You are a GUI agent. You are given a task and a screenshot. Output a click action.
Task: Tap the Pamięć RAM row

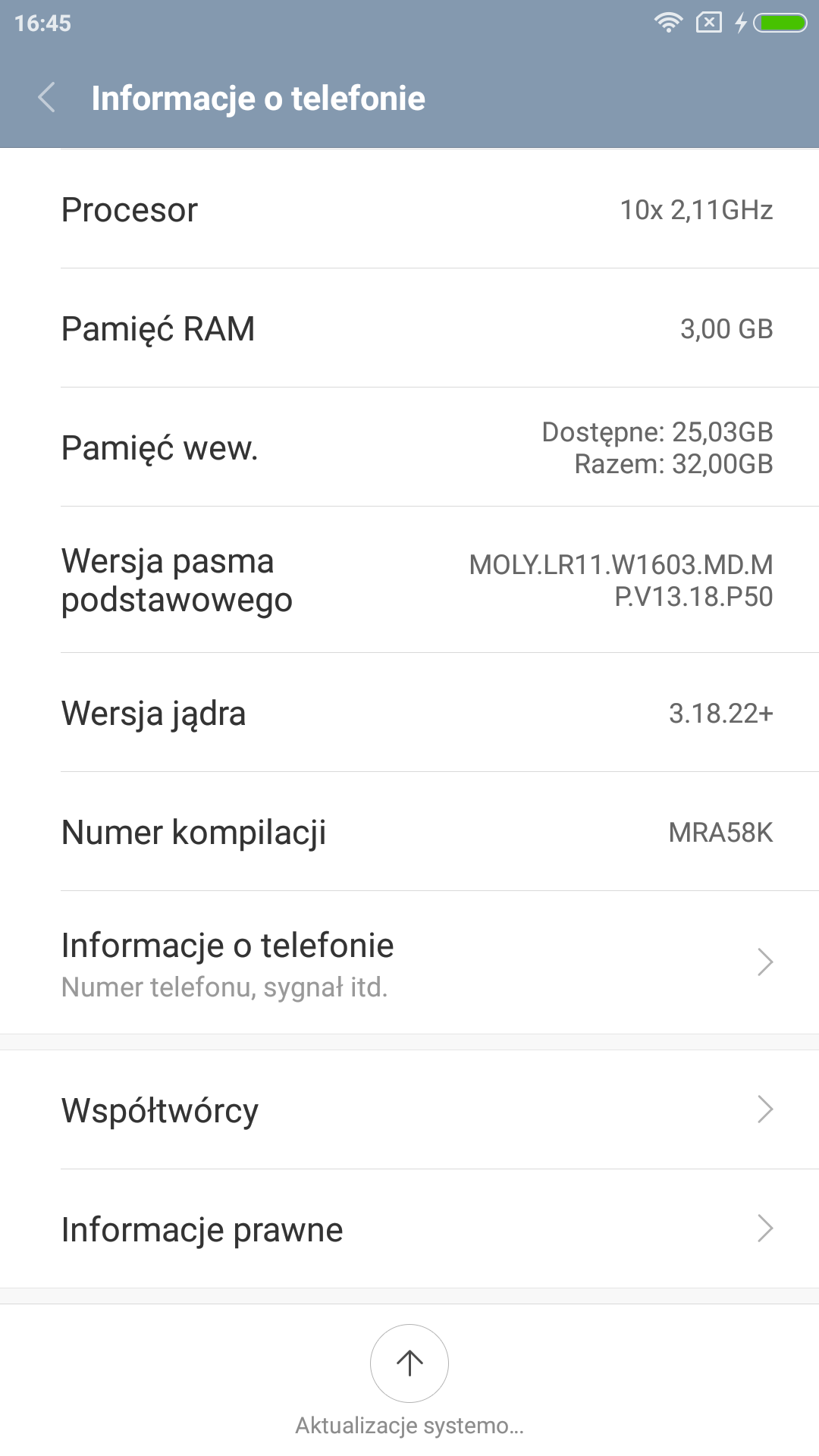pyautogui.click(x=409, y=328)
